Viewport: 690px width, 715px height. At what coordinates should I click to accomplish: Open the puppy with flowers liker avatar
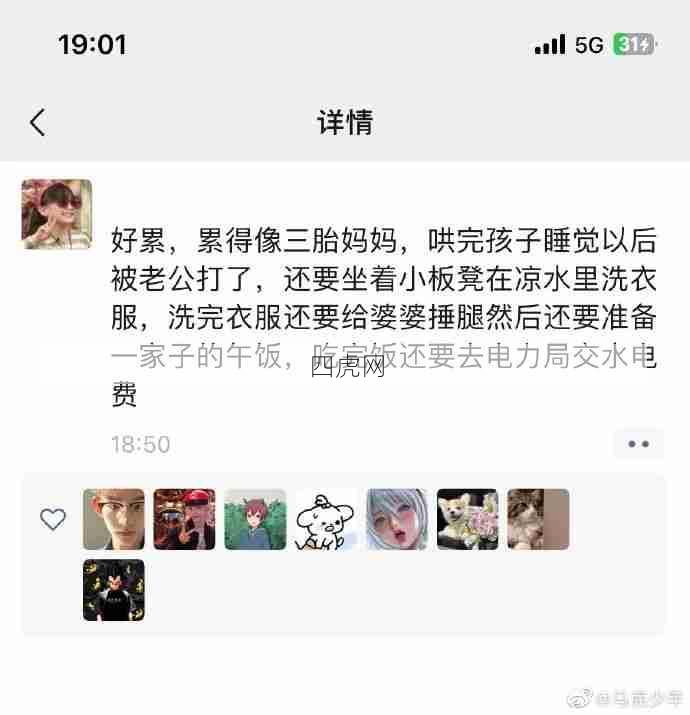(x=467, y=519)
